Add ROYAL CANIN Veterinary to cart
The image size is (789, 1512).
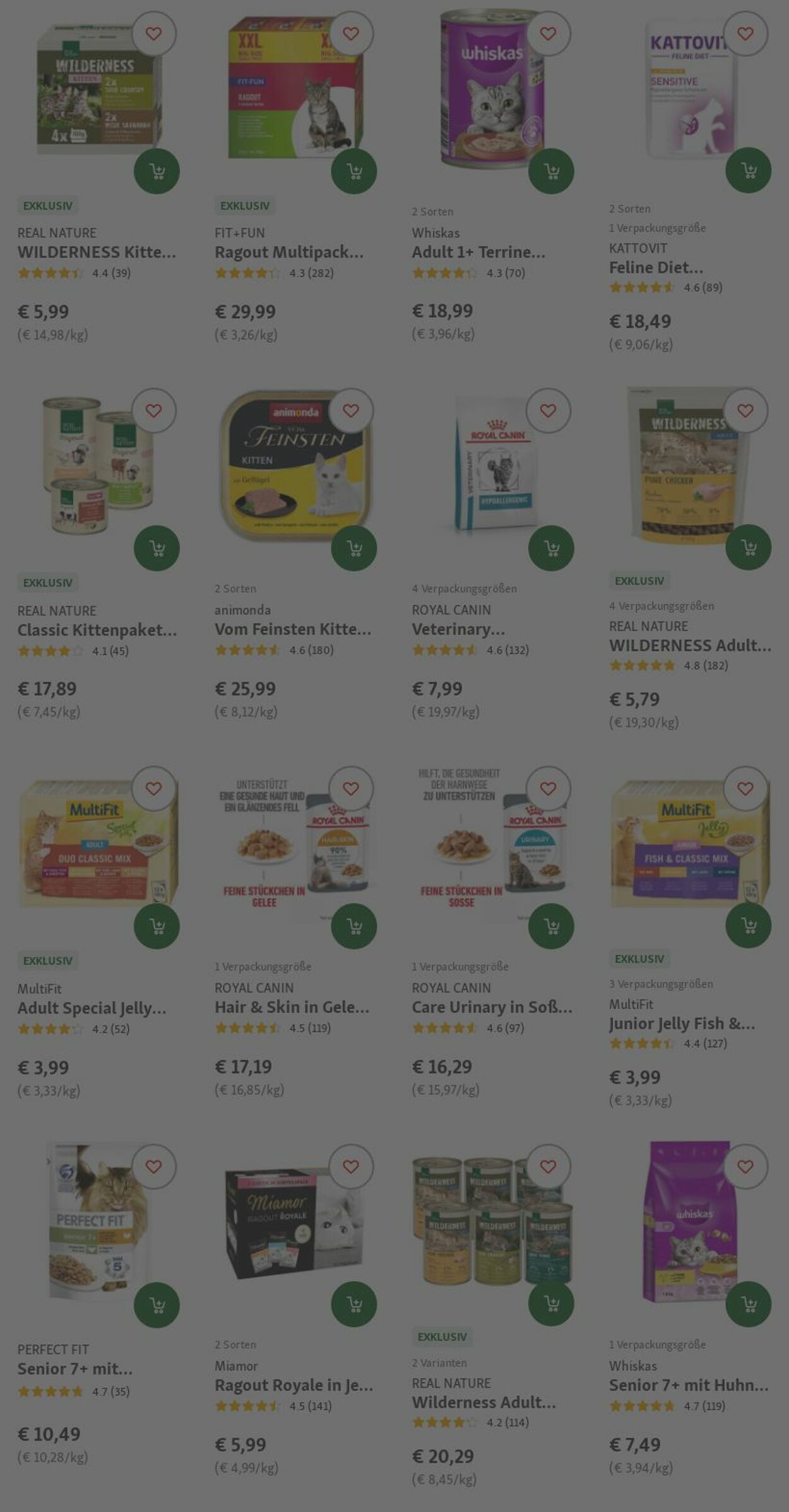pyautogui.click(x=551, y=548)
